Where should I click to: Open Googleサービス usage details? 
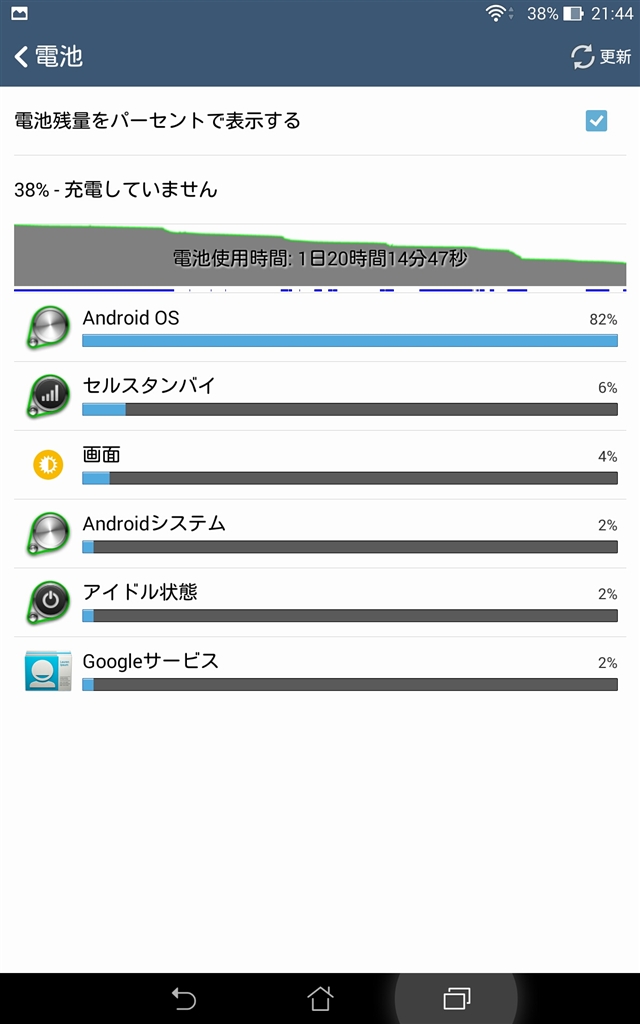pyautogui.click(x=320, y=672)
